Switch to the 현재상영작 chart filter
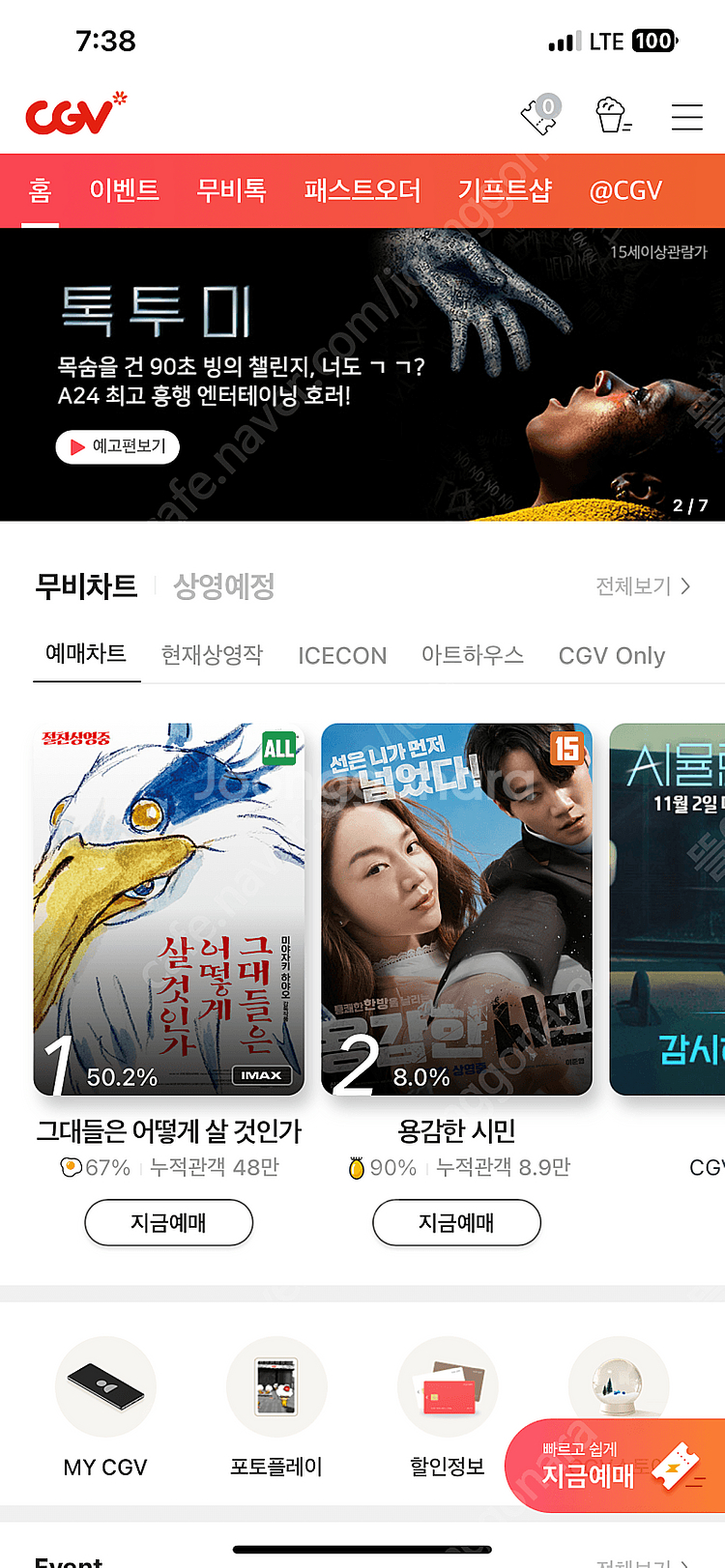The height and width of the screenshot is (1568, 725). [x=211, y=655]
